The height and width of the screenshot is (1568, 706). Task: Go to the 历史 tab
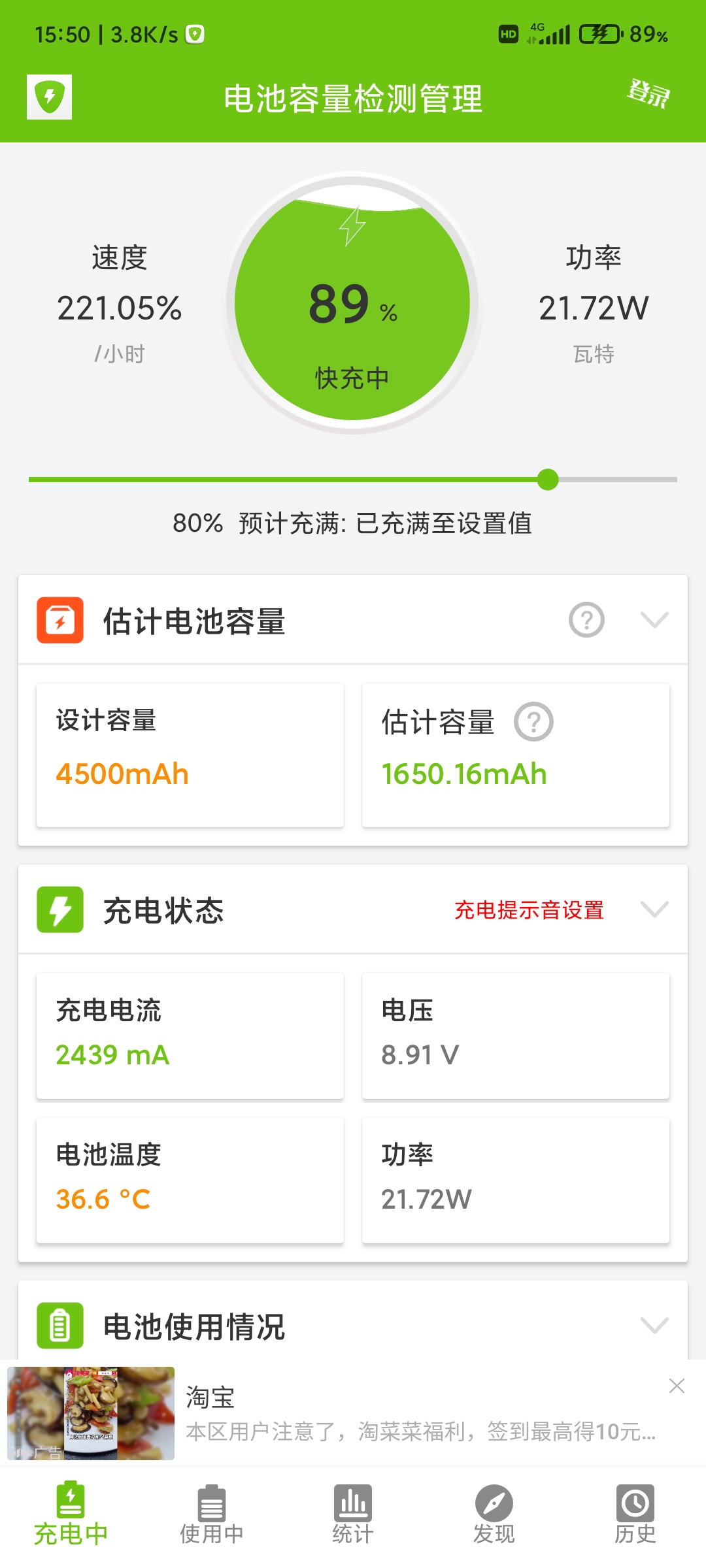click(x=635, y=1514)
